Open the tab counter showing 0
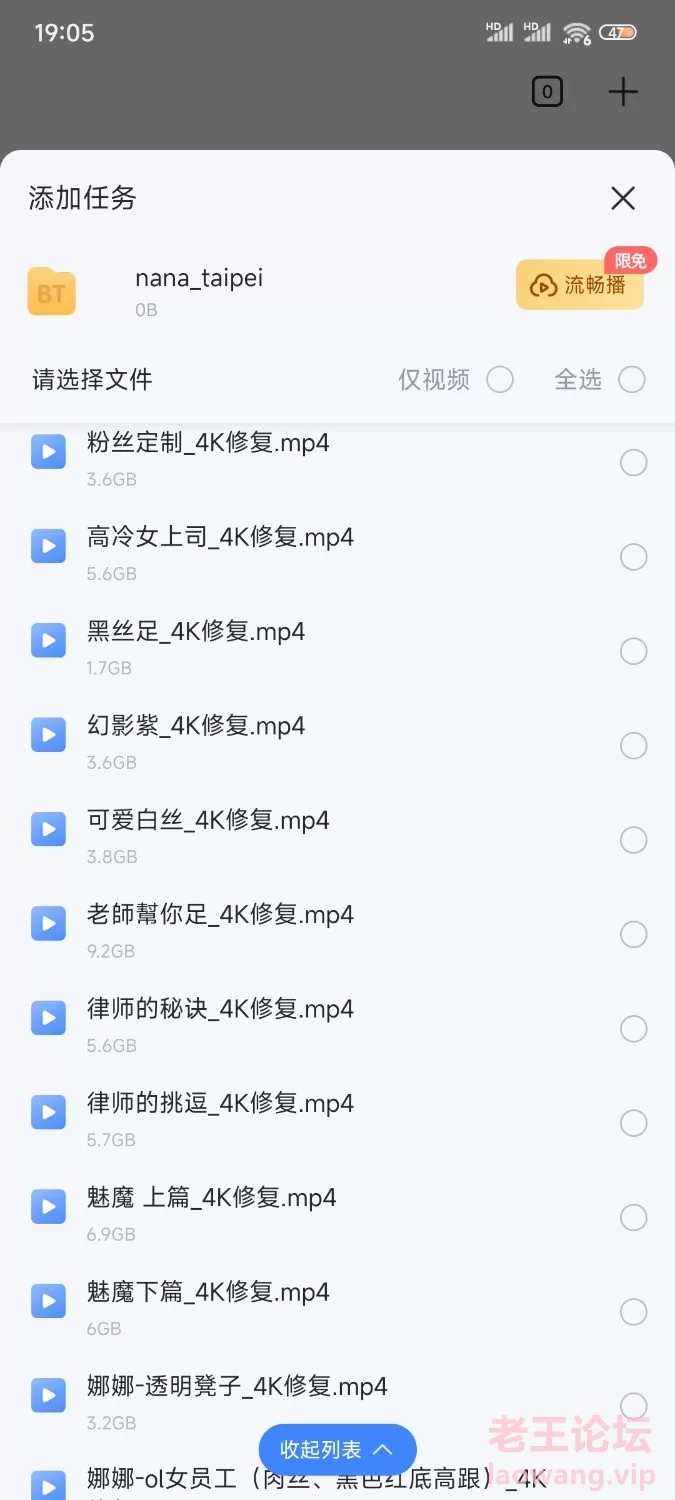Screen dimensions: 675x1500 coord(547,93)
